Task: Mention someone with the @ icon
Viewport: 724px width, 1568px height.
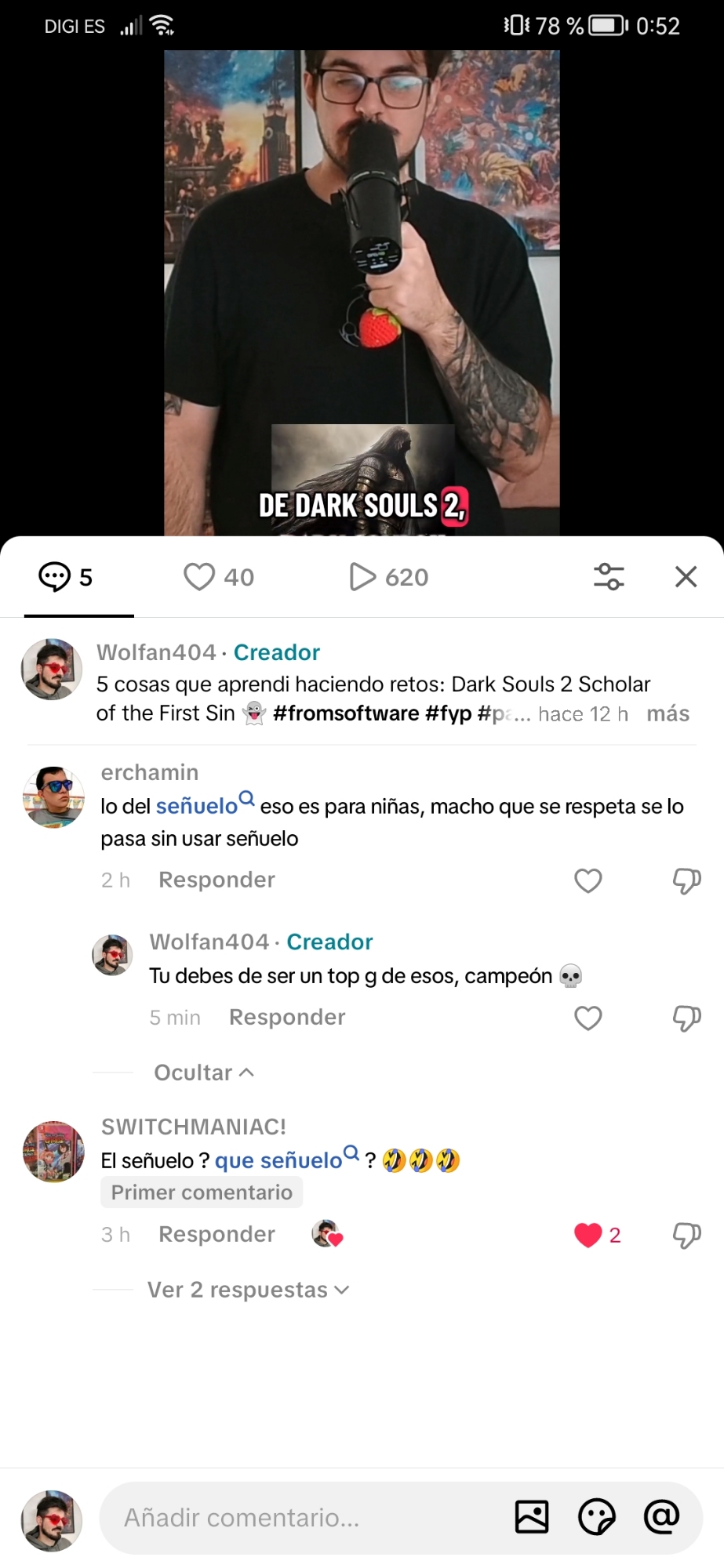Action: pos(661,1517)
